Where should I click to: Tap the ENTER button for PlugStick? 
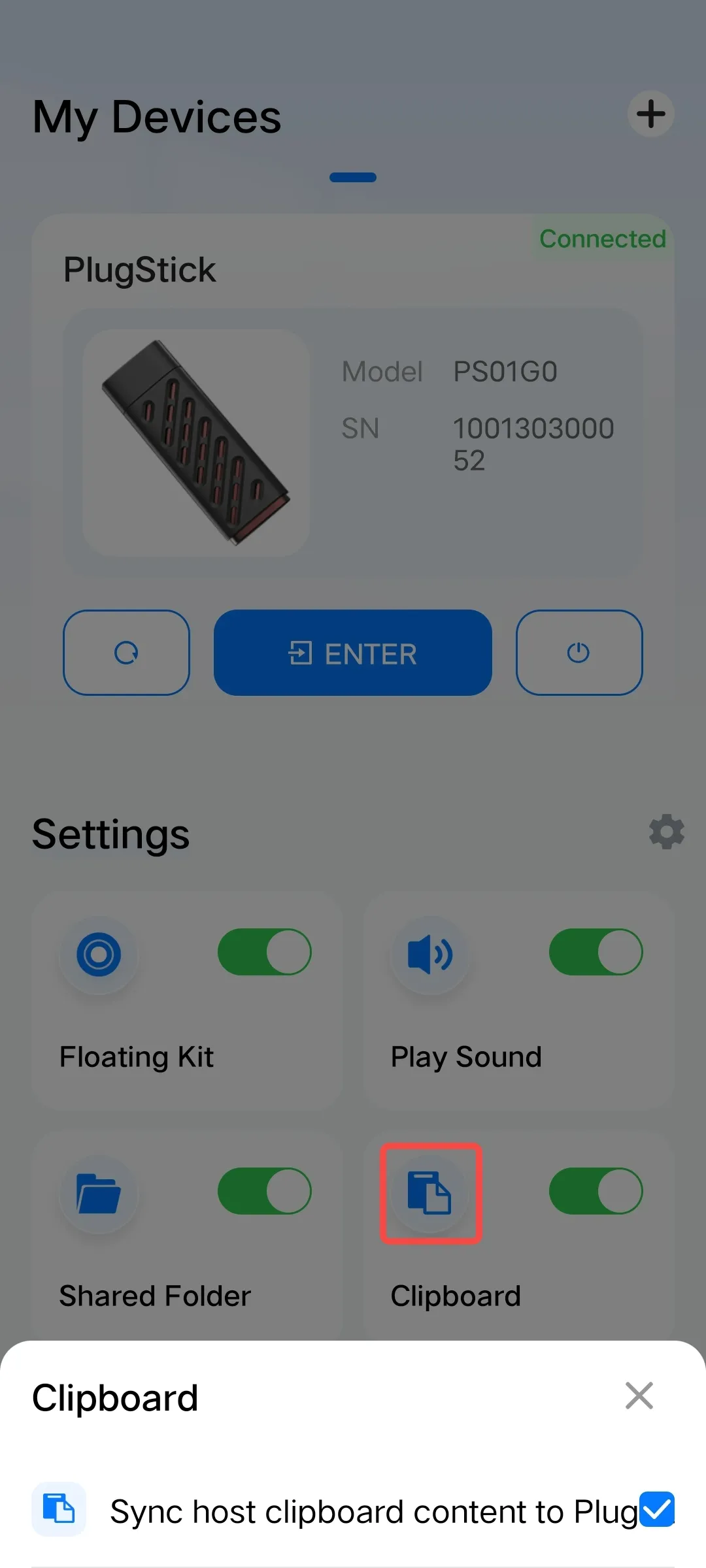coord(352,653)
